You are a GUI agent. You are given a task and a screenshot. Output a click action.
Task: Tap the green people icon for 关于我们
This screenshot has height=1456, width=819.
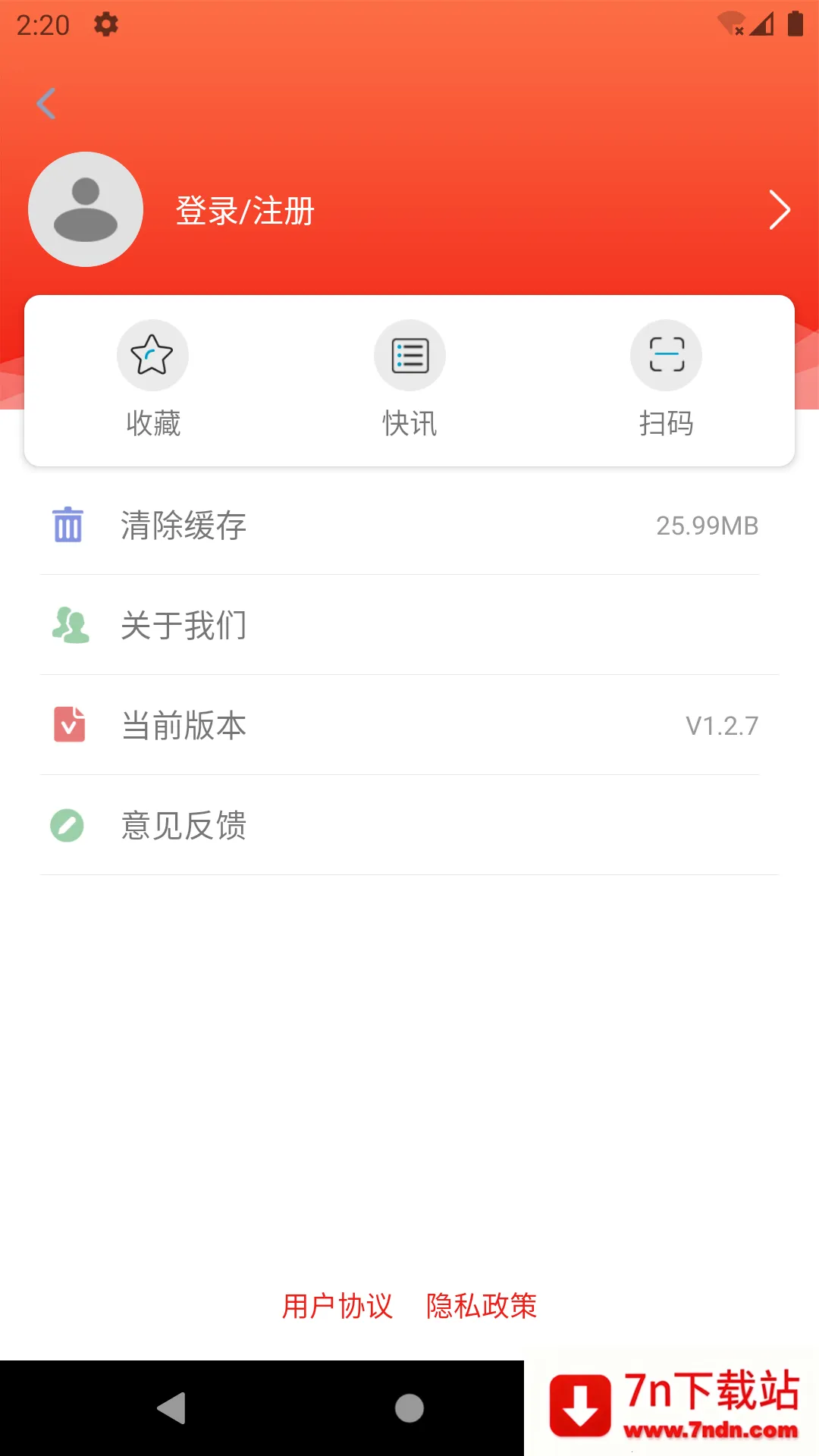69,624
